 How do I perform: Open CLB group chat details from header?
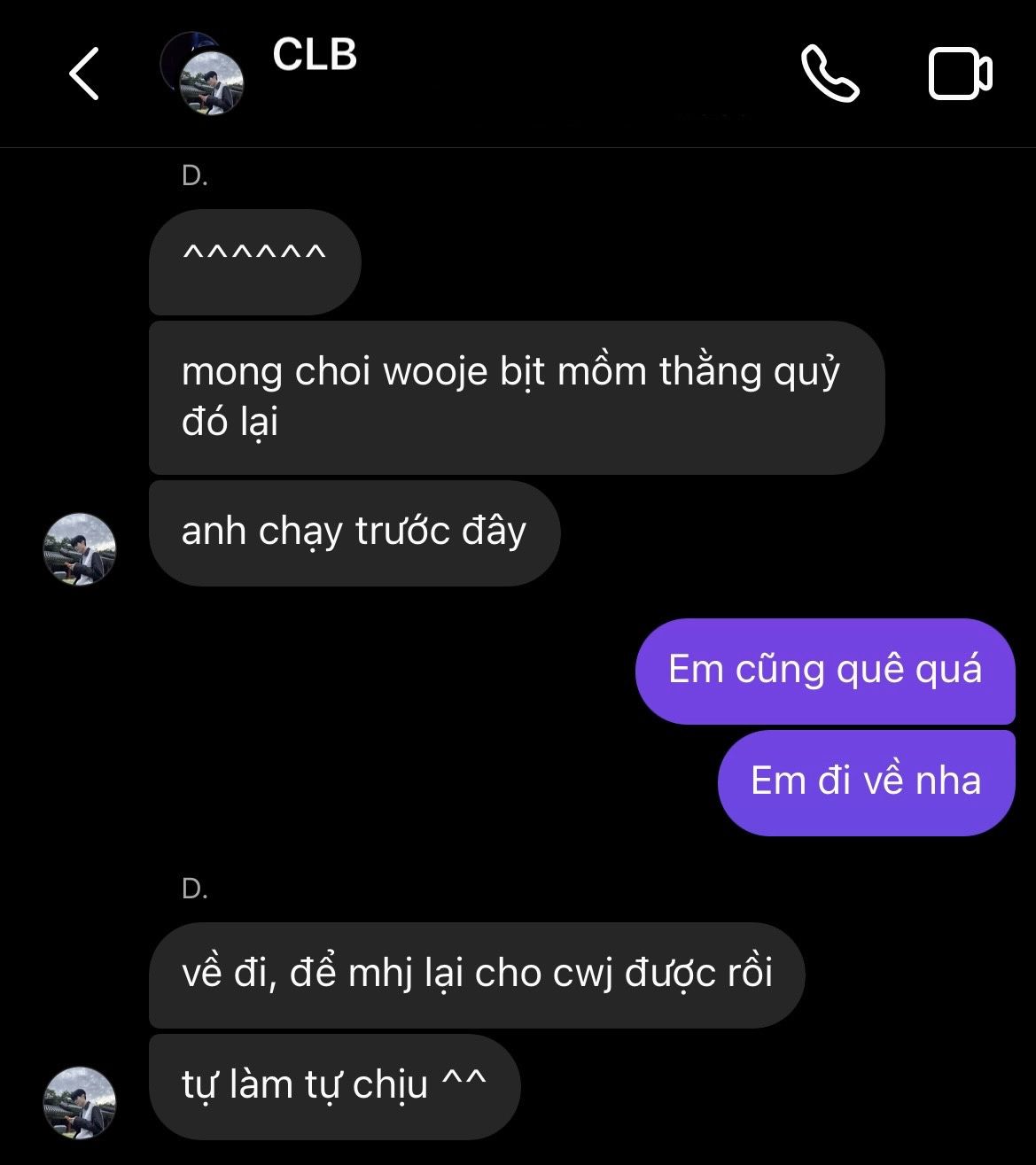[314, 55]
